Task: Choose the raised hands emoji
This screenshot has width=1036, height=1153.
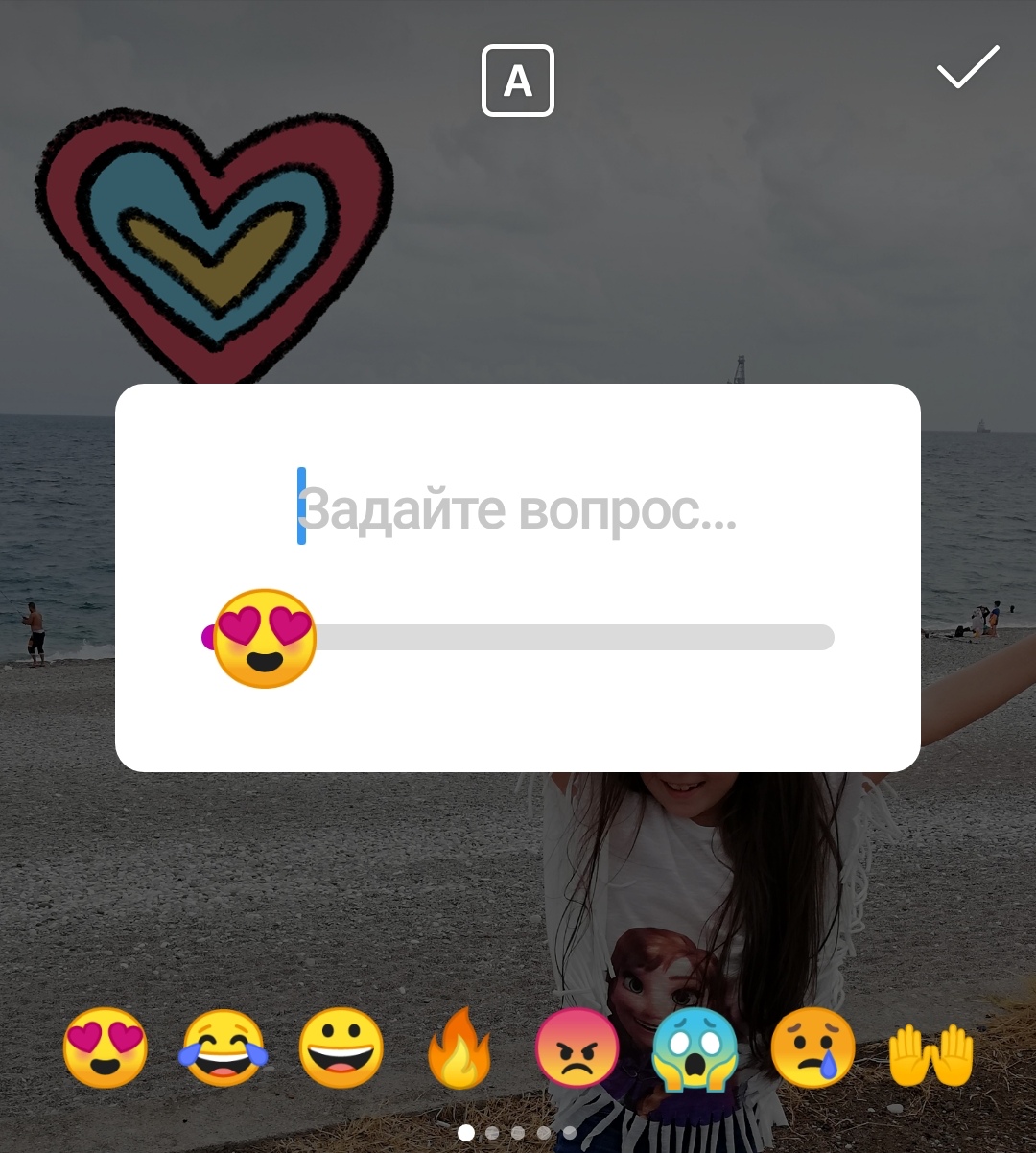Action: (x=930, y=1053)
